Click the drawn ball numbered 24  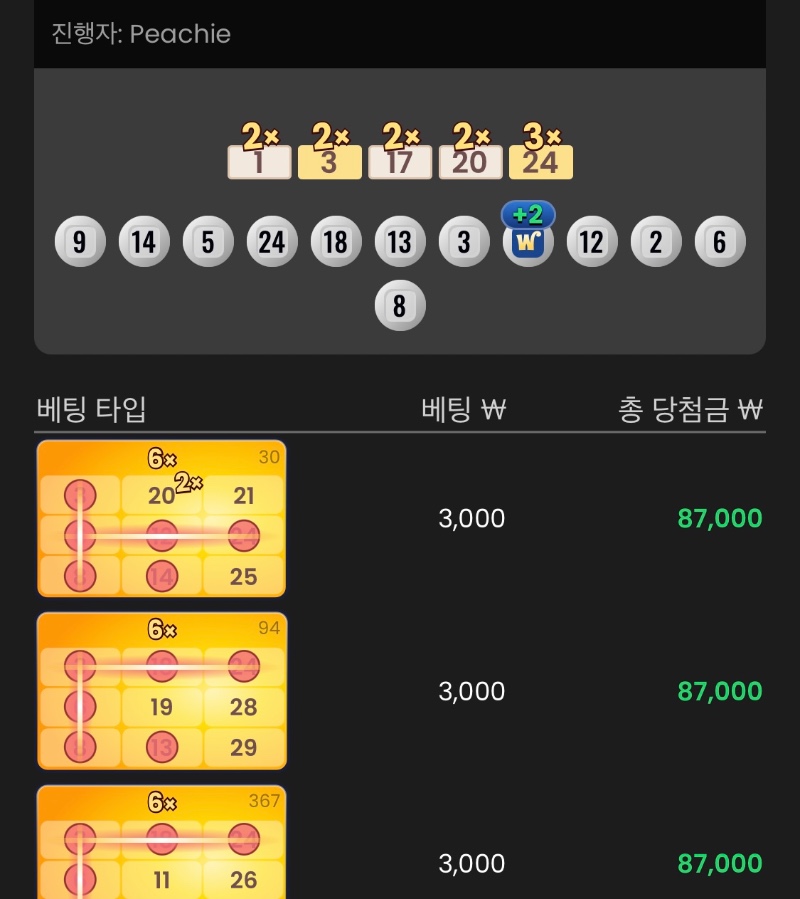pyautogui.click(x=271, y=241)
